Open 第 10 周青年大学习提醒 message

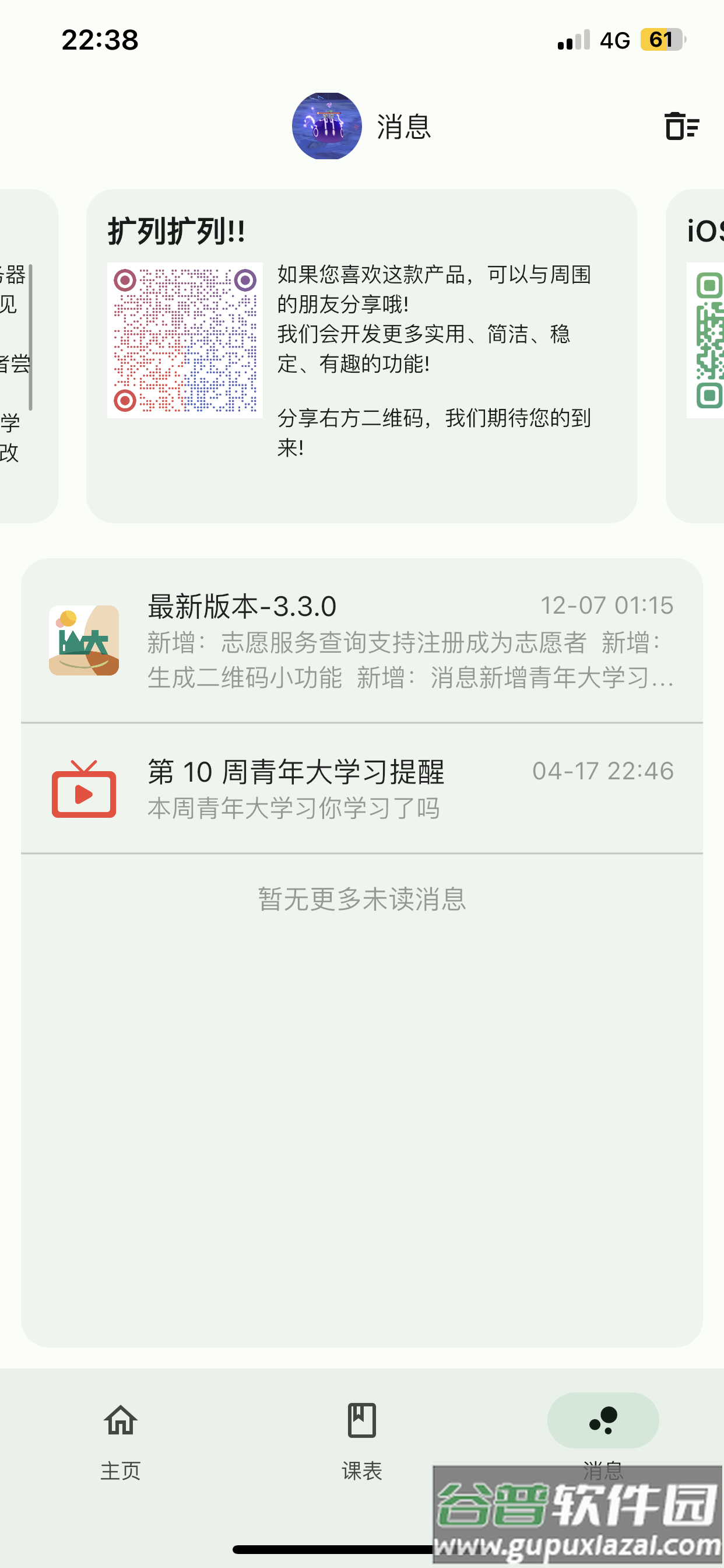[x=361, y=788]
